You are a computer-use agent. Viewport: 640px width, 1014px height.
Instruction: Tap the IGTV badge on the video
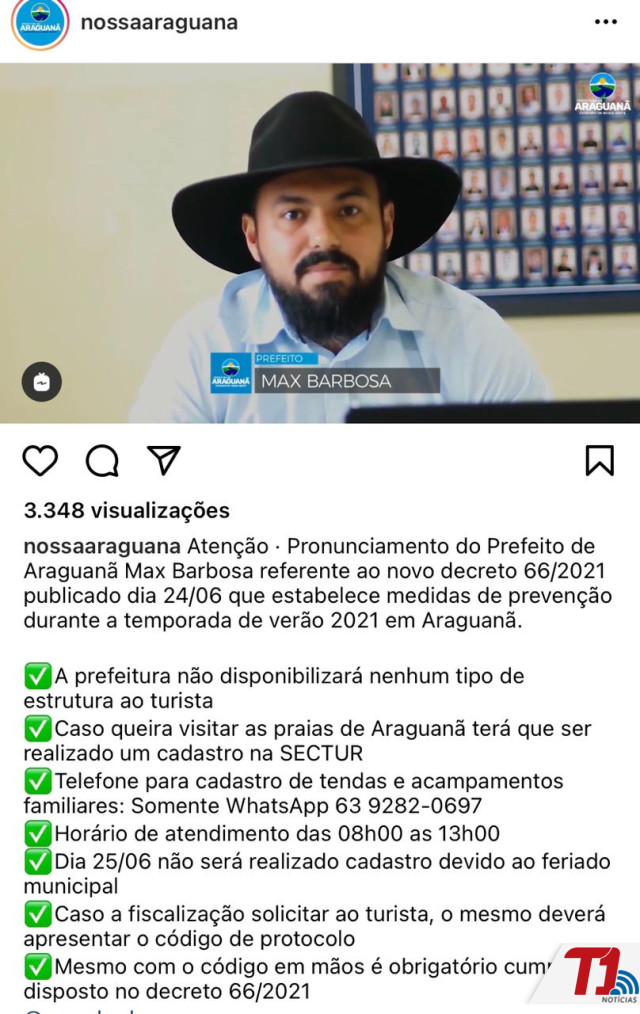42,382
